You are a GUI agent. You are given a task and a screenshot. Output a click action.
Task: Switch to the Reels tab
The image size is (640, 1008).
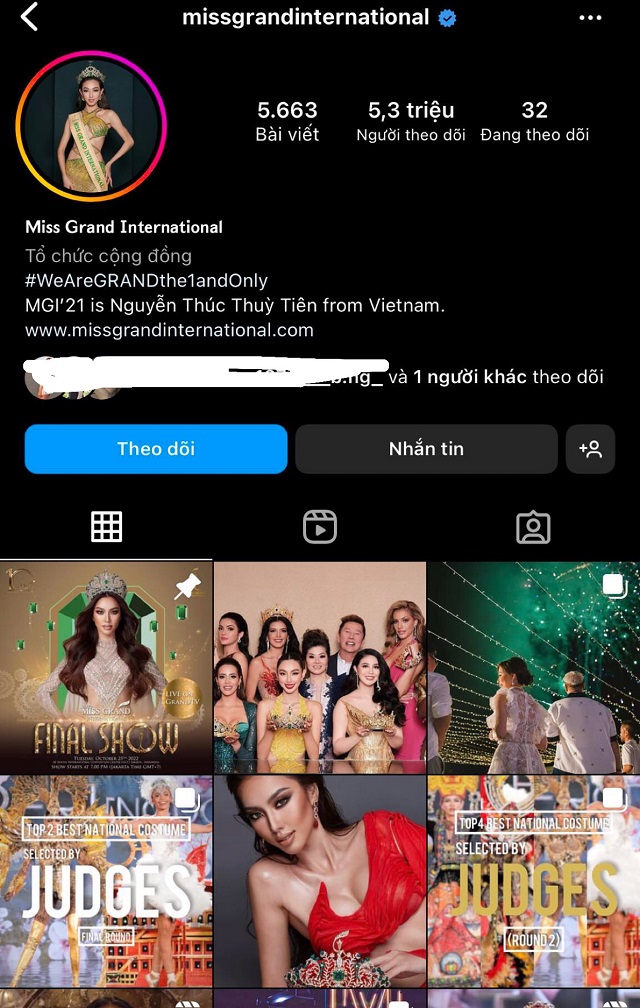click(320, 527)
